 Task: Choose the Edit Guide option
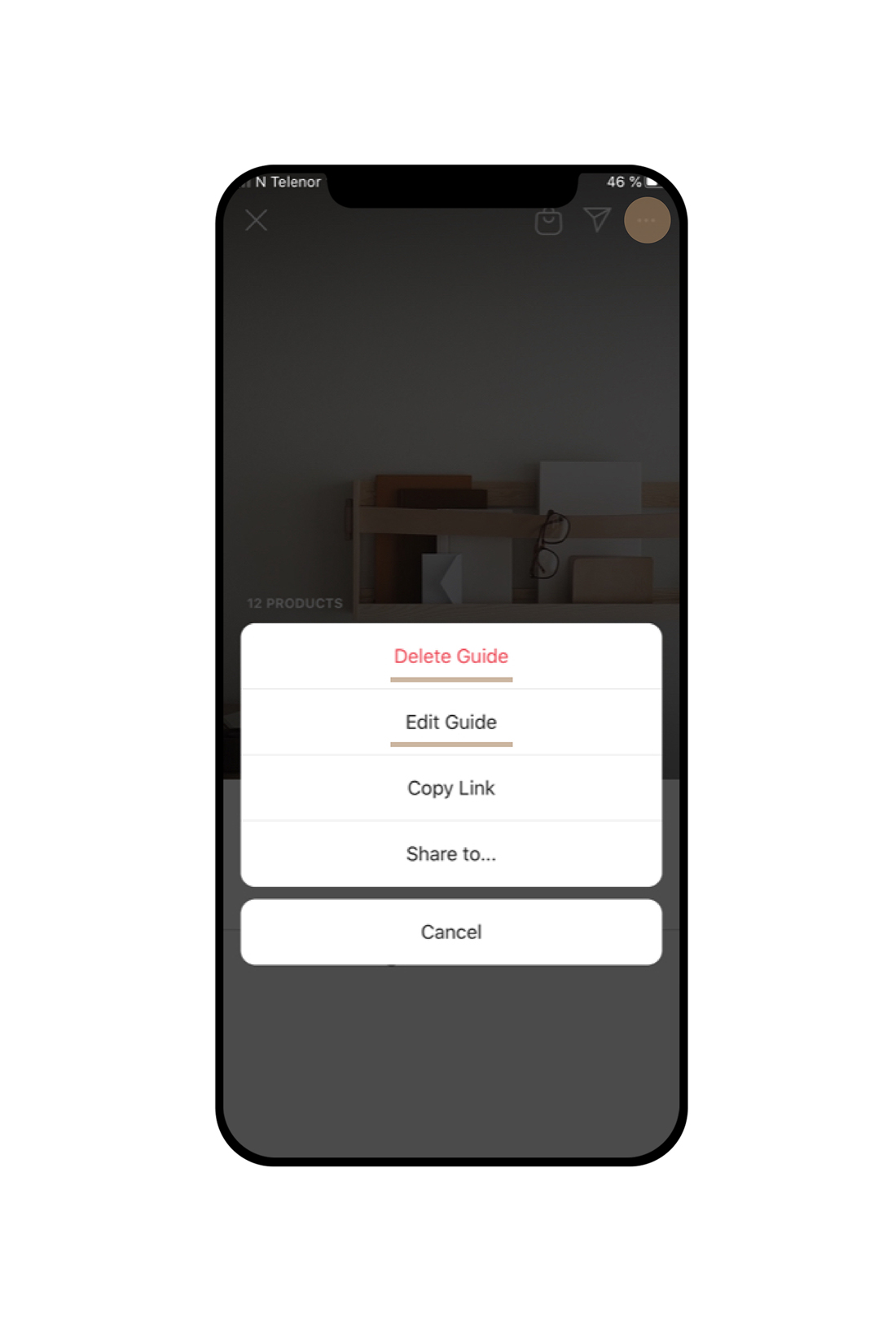pos(450,722)
